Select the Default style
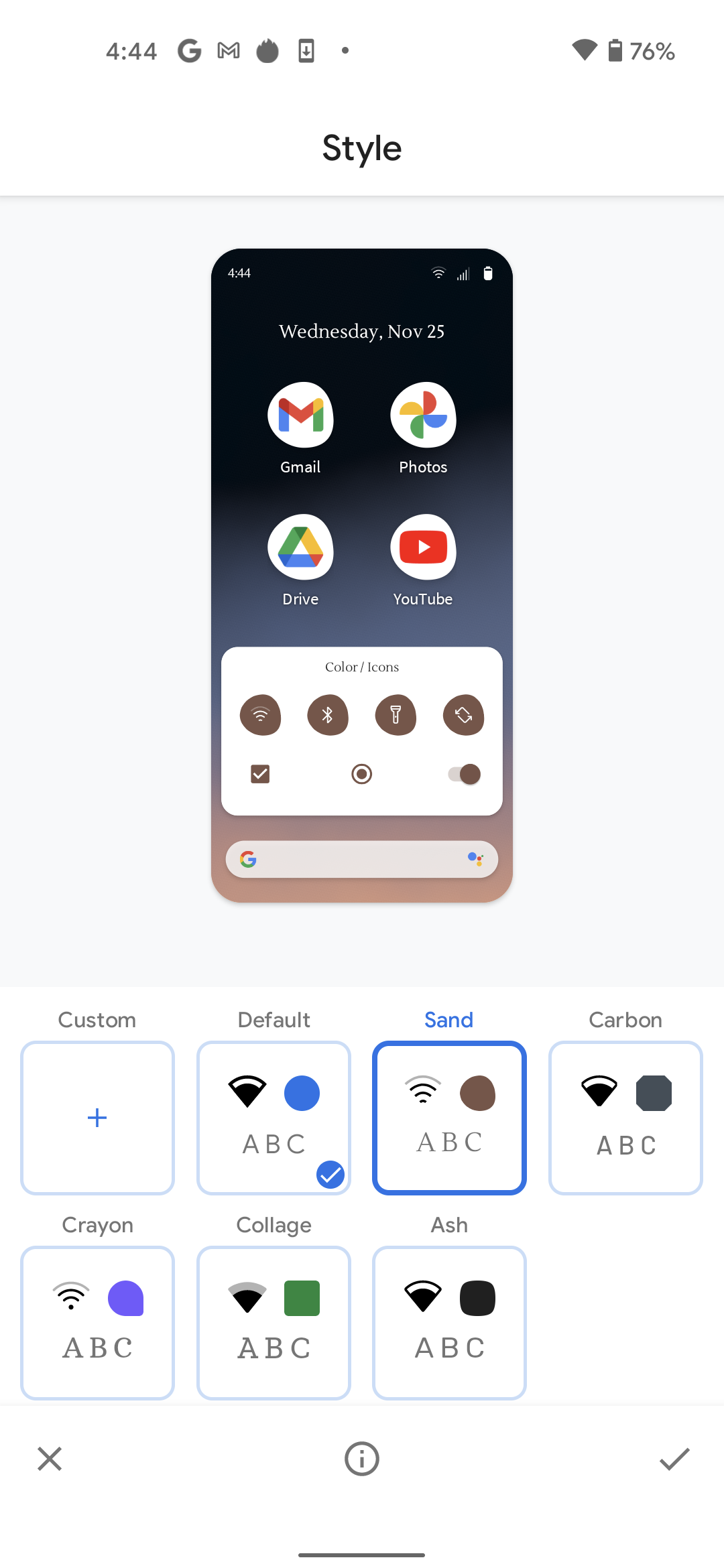The image size is (724, 1568). point(274,1118)
